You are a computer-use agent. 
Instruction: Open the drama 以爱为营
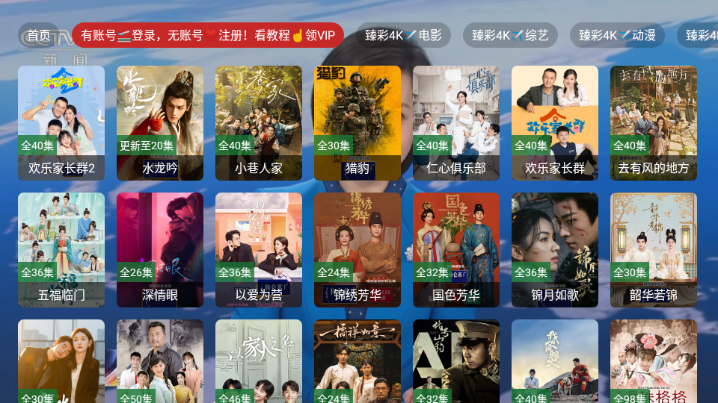tap(258, 249)
